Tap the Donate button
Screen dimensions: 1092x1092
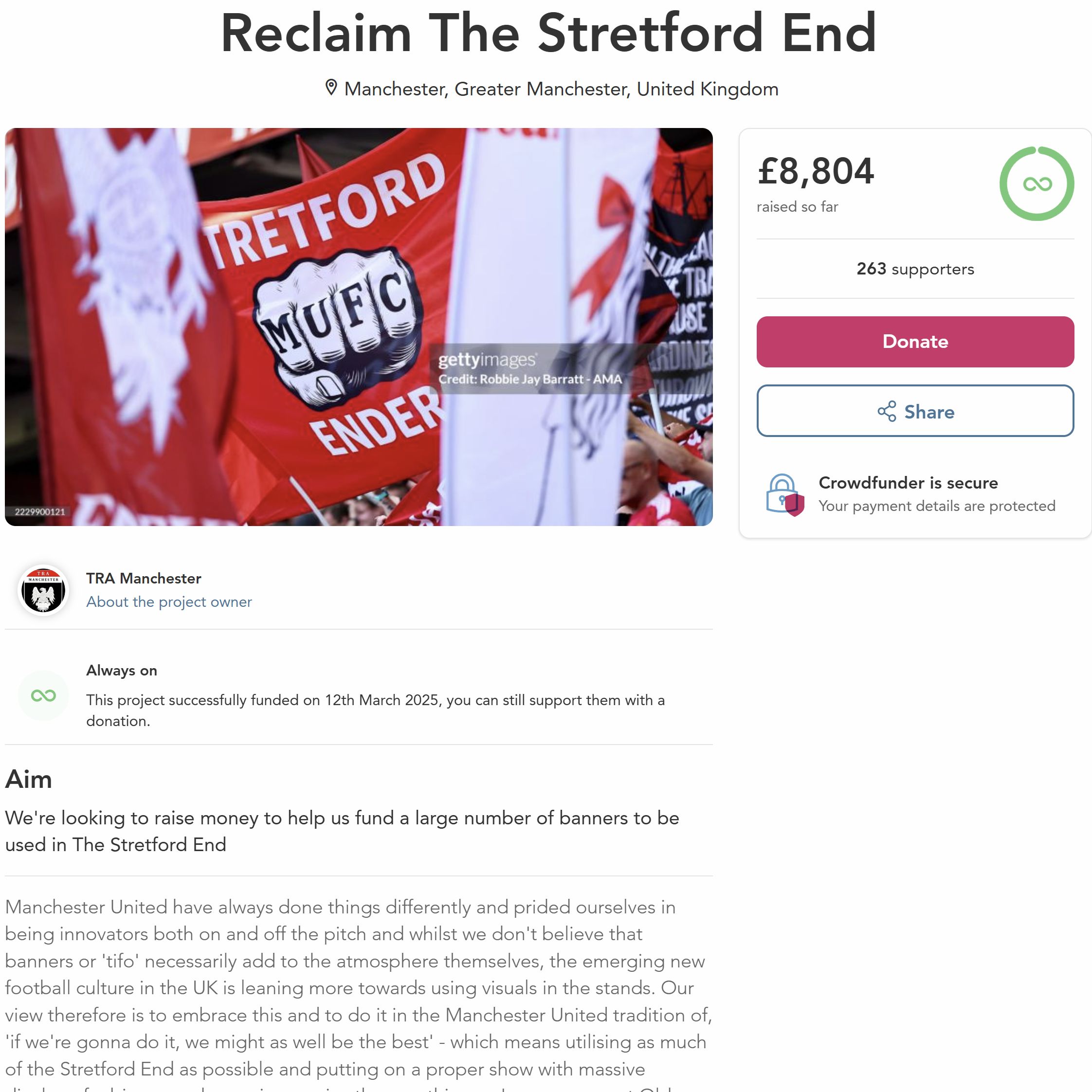click(x=914, y=342)
